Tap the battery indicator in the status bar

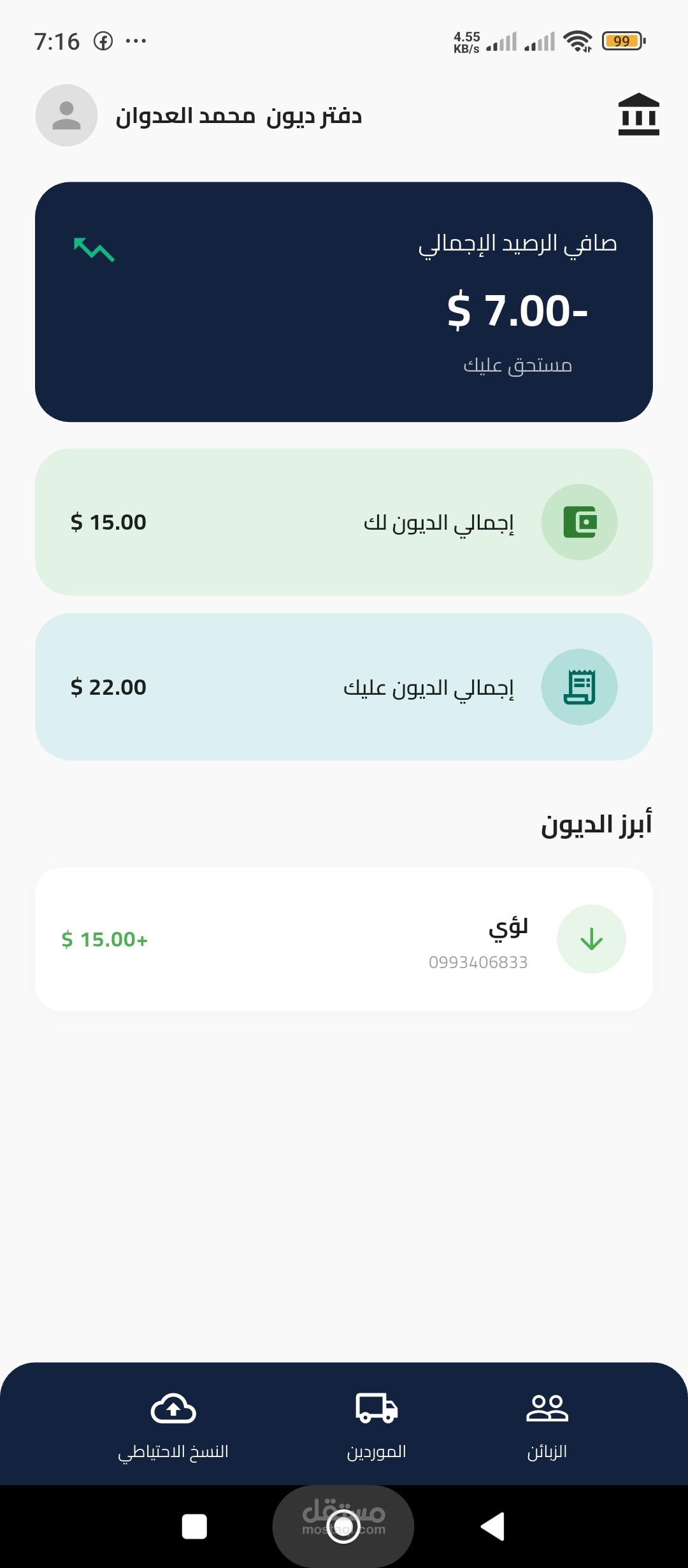[621, 40]
